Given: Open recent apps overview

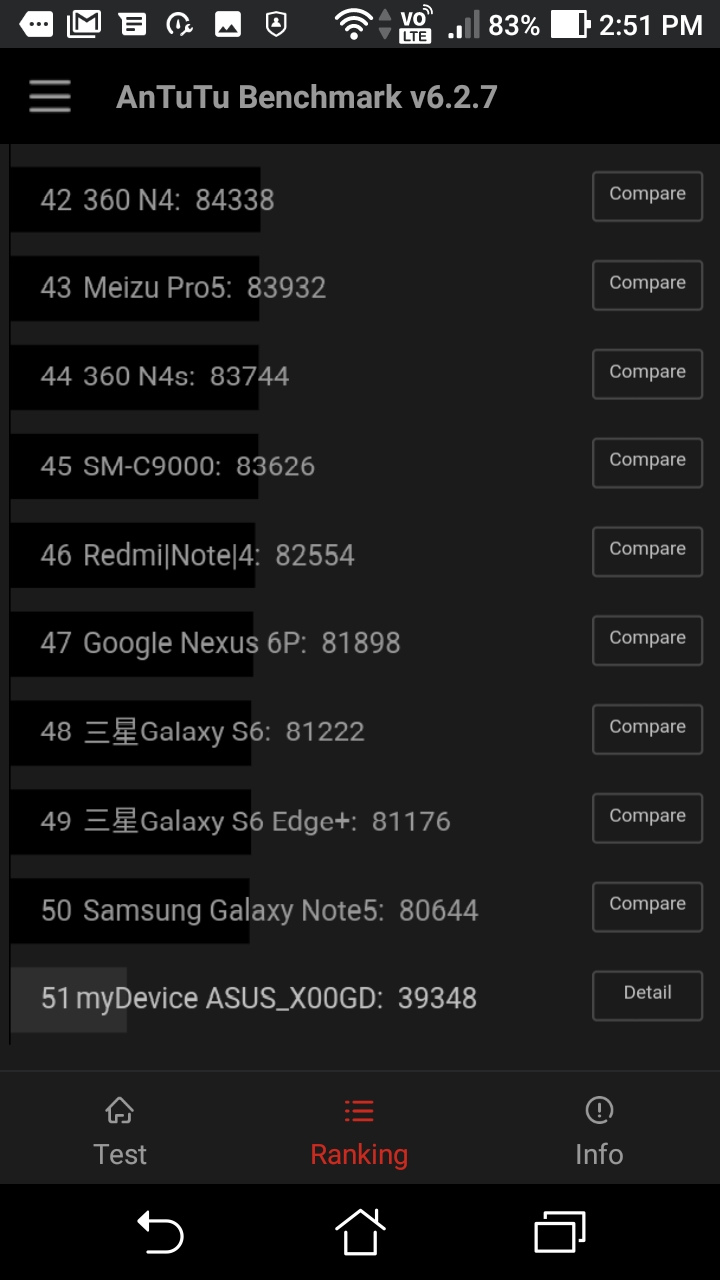Looking at the screenshot, I should pos(559,1231).
